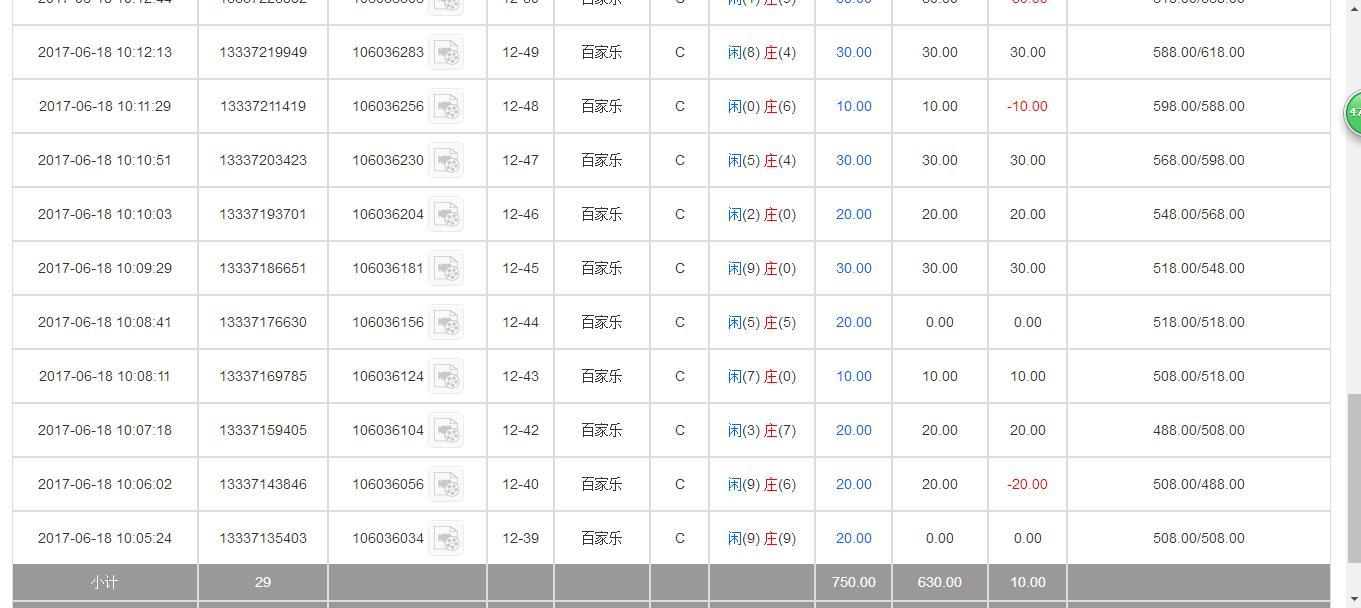Play replay icon beside 106036230
Viewport: 1361px width, 608px height.
(446, 161)
